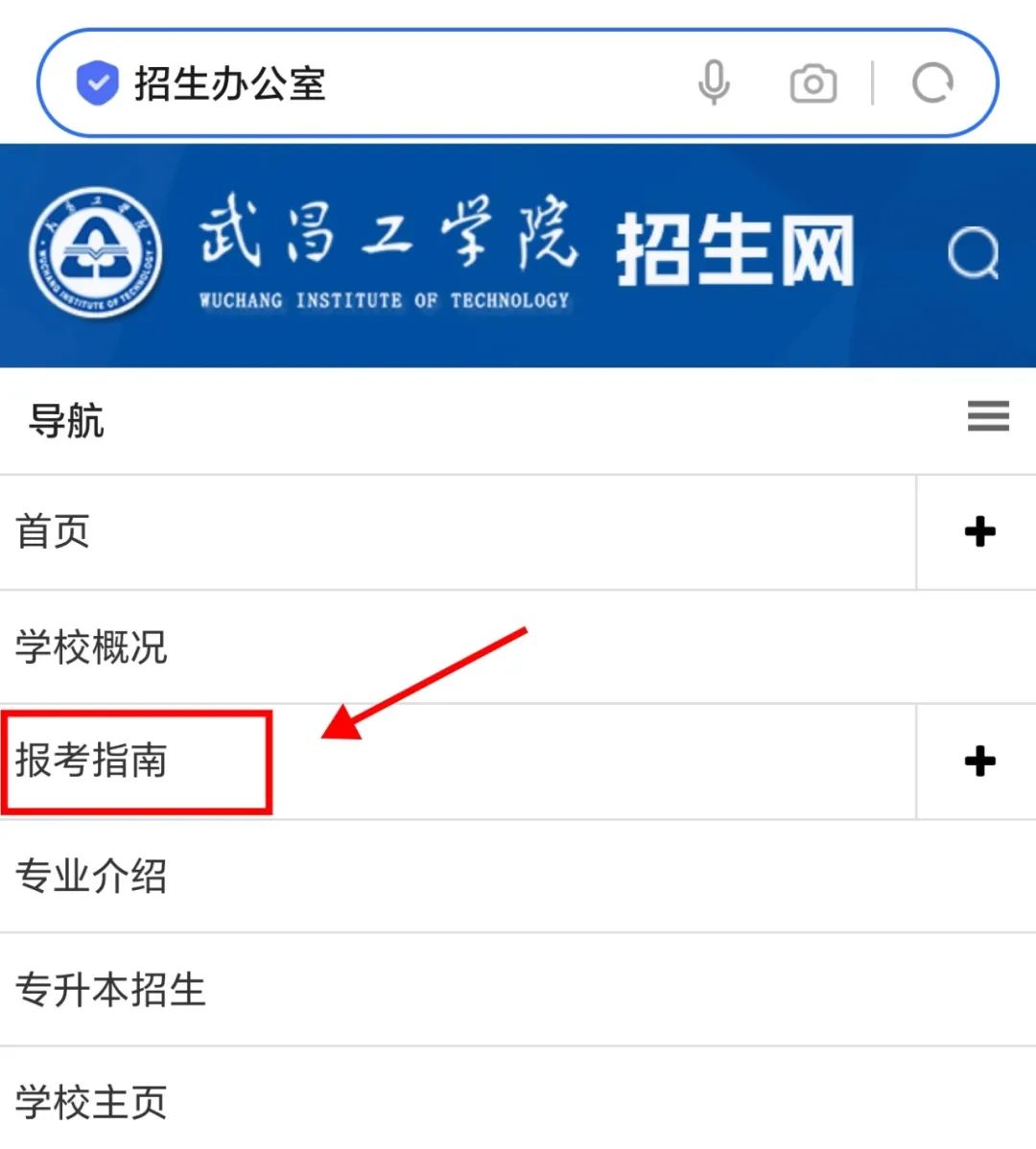This screenshot has height=1149, width=1036.
Task: Open 报考指南
Action: 92,761
